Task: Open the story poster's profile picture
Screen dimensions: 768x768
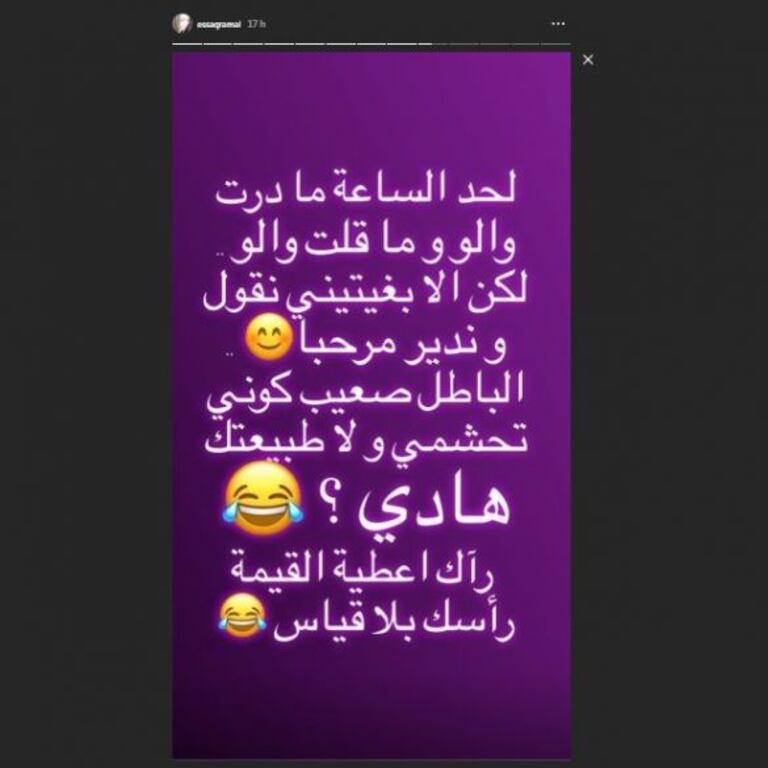Action: point(181,23)
